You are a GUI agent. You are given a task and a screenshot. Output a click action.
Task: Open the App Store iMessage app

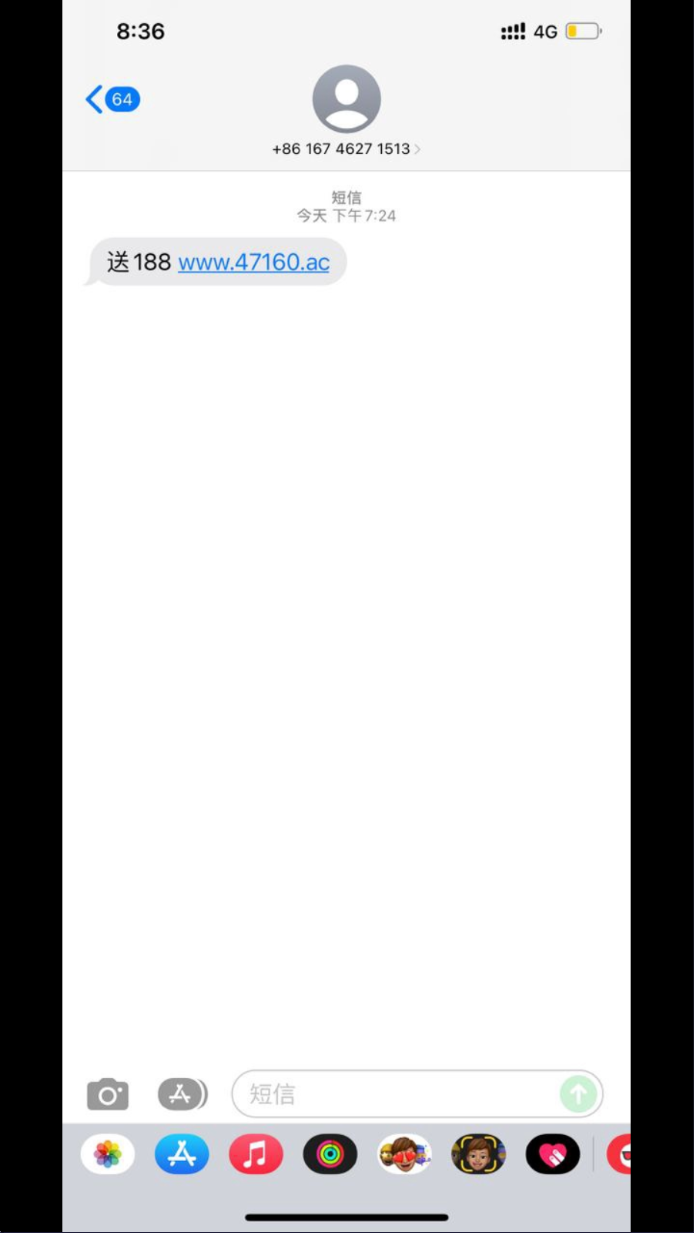point(182,1154)
